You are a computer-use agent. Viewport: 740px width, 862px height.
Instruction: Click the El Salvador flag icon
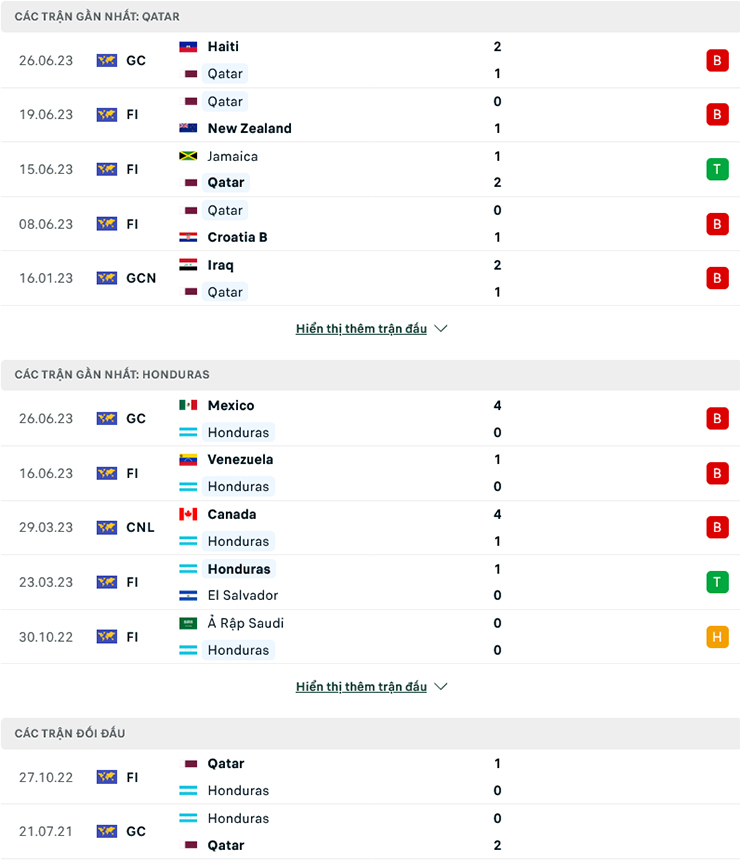190,595
